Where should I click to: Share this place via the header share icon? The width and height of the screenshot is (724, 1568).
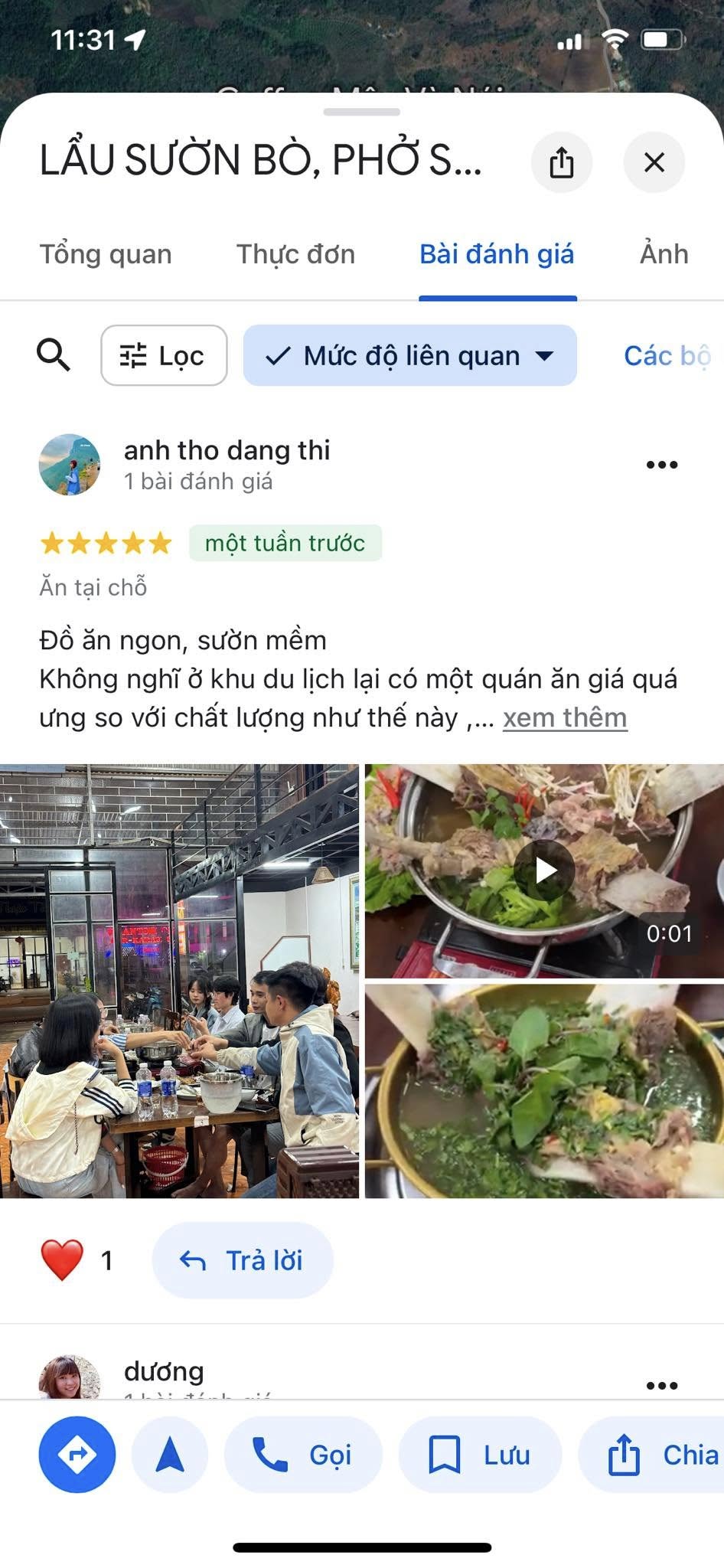[561, 162]
